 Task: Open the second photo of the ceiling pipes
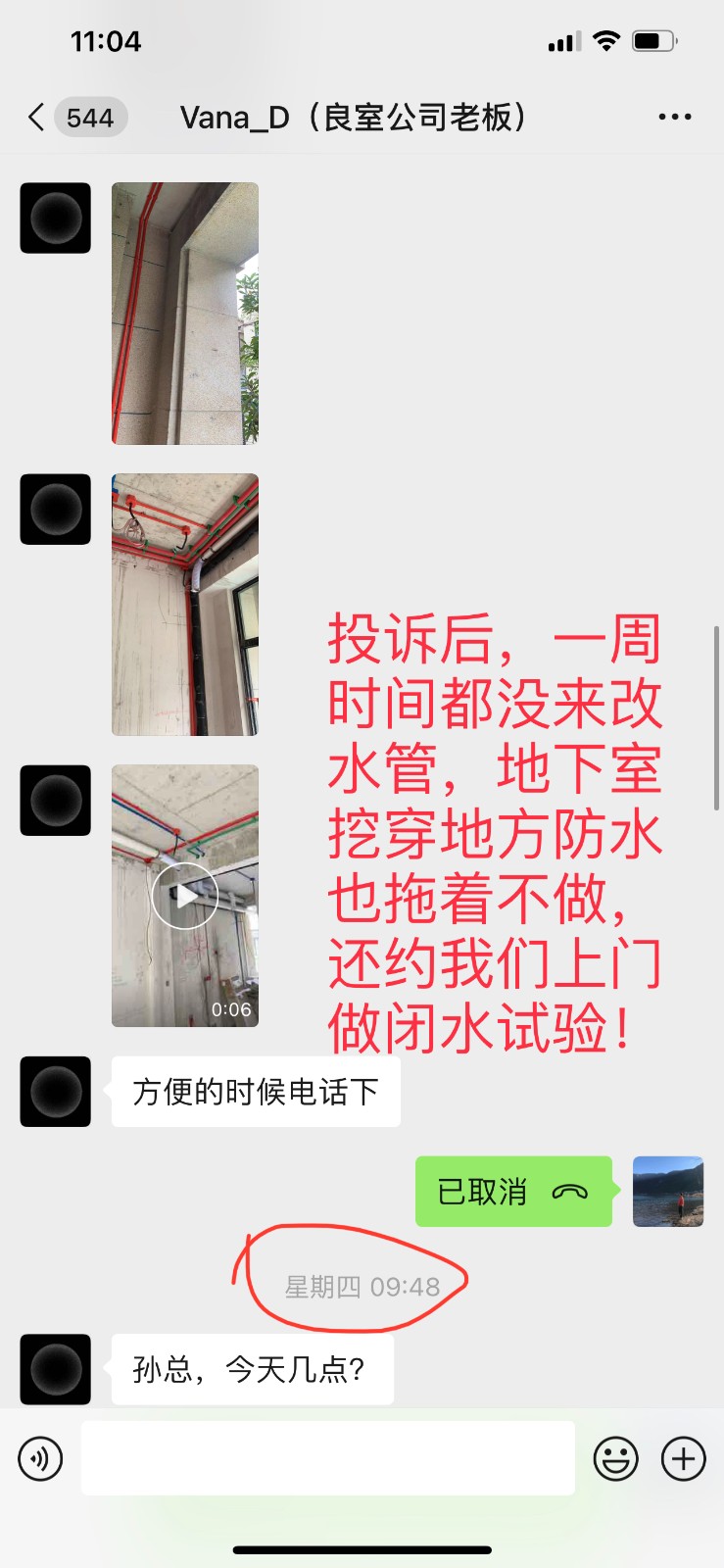pyautogui.click(x=185, y=605)
